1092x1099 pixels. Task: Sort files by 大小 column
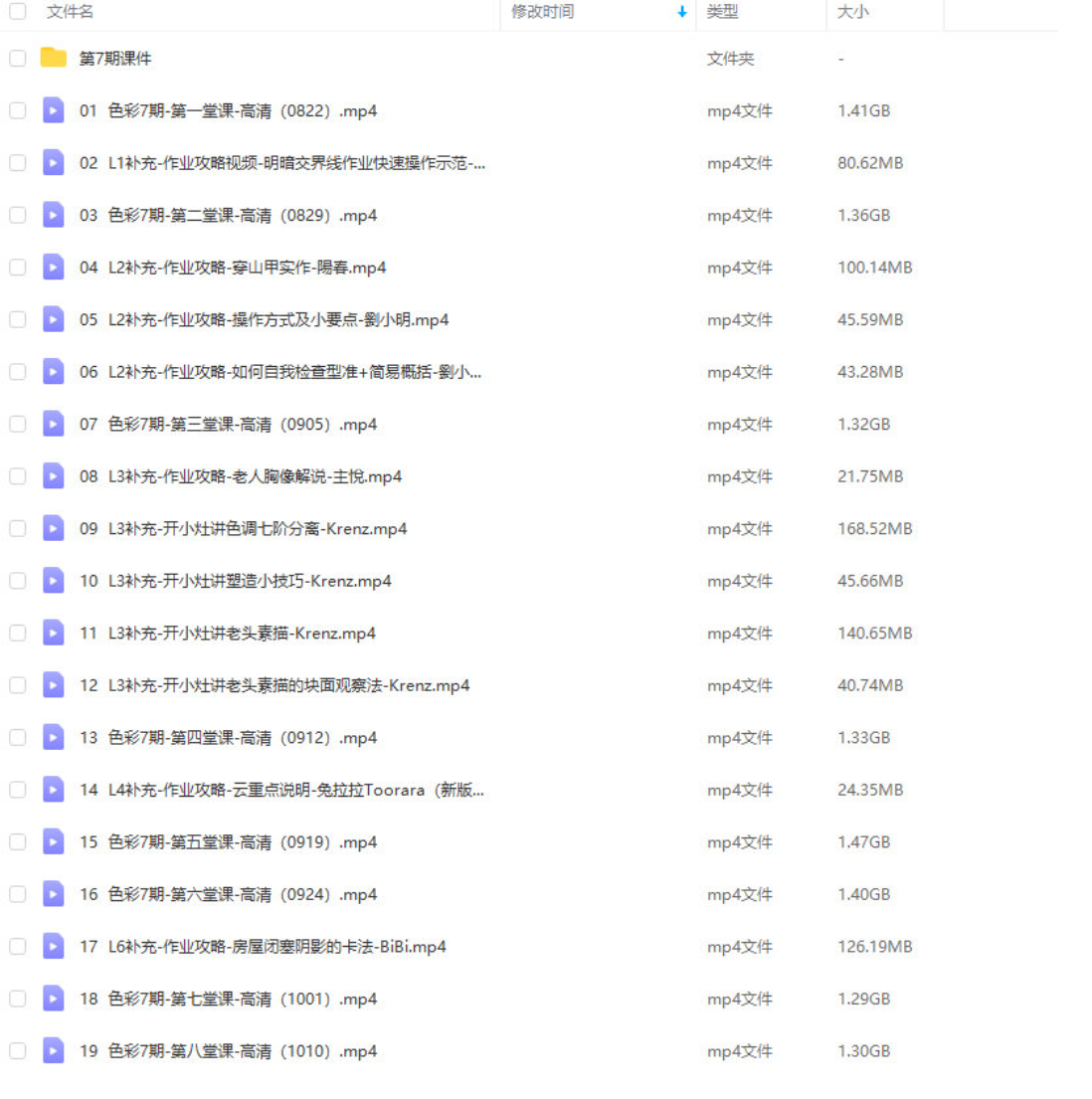pos(852,12)
